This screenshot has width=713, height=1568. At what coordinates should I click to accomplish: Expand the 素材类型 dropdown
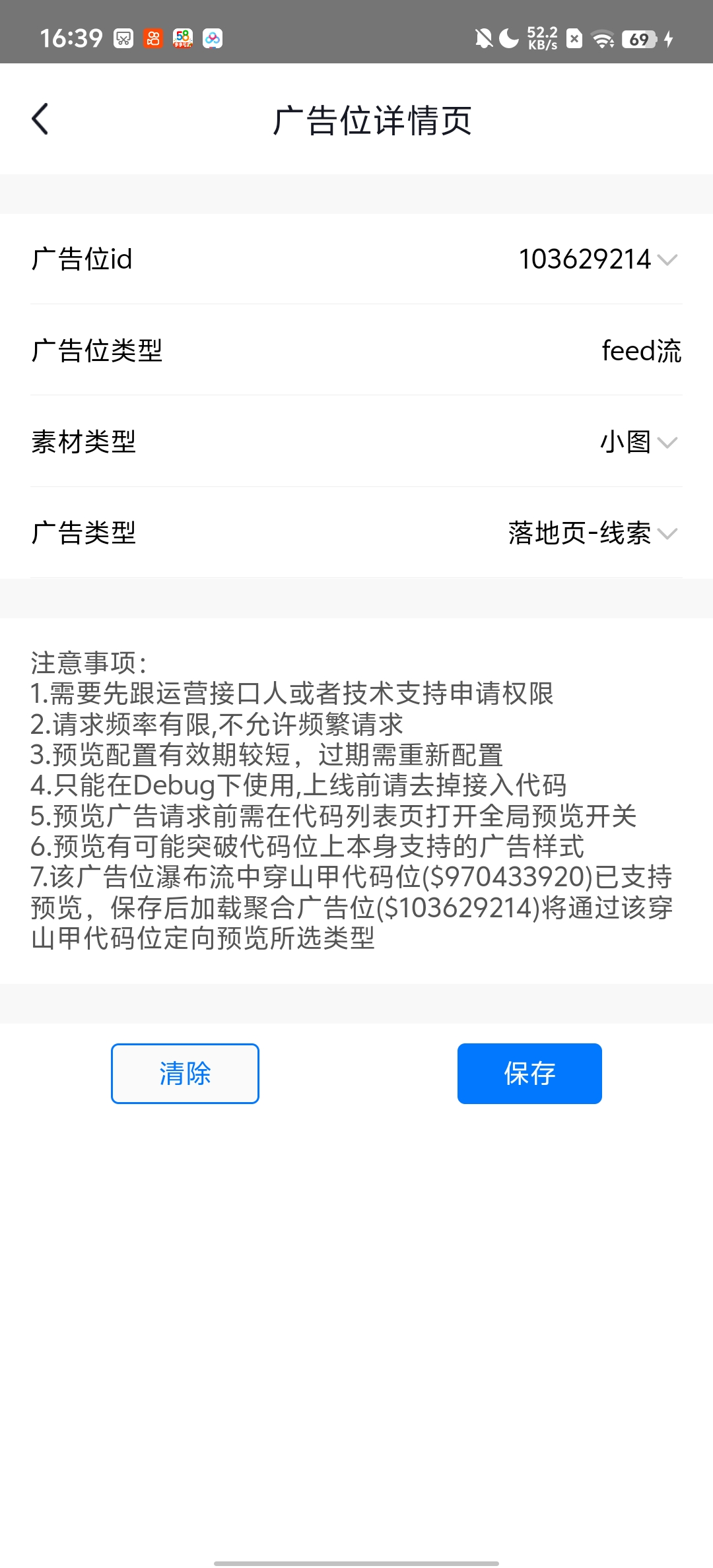[638, 442]
